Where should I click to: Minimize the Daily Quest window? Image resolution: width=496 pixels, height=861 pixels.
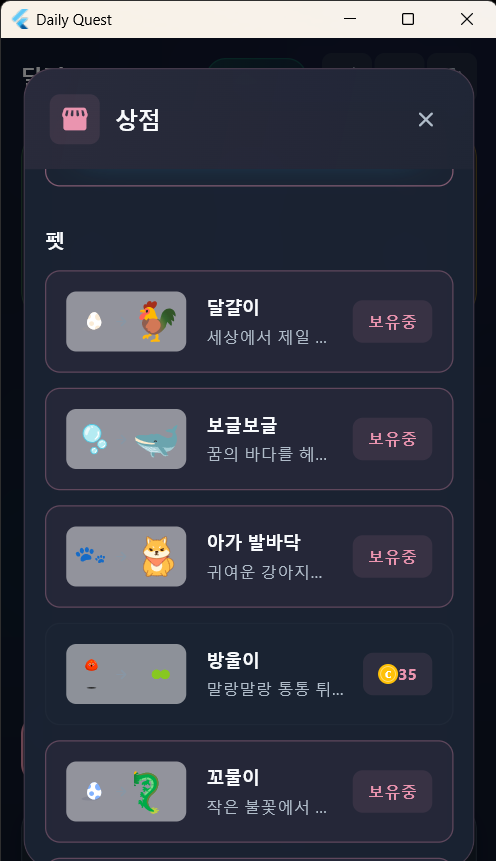tap(350, 19)
